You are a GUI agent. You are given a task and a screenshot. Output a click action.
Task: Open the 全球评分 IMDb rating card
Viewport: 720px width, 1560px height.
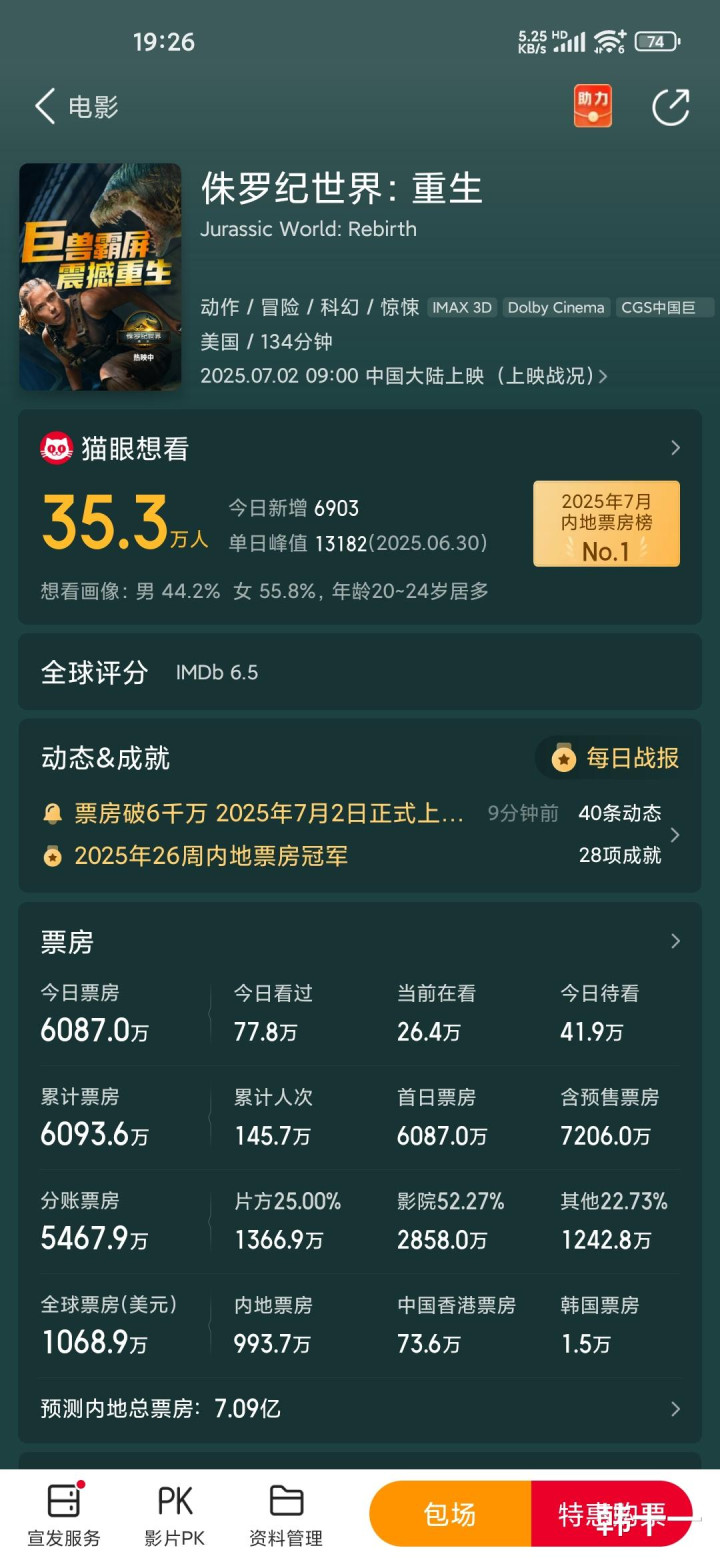[x=360, y=672]
